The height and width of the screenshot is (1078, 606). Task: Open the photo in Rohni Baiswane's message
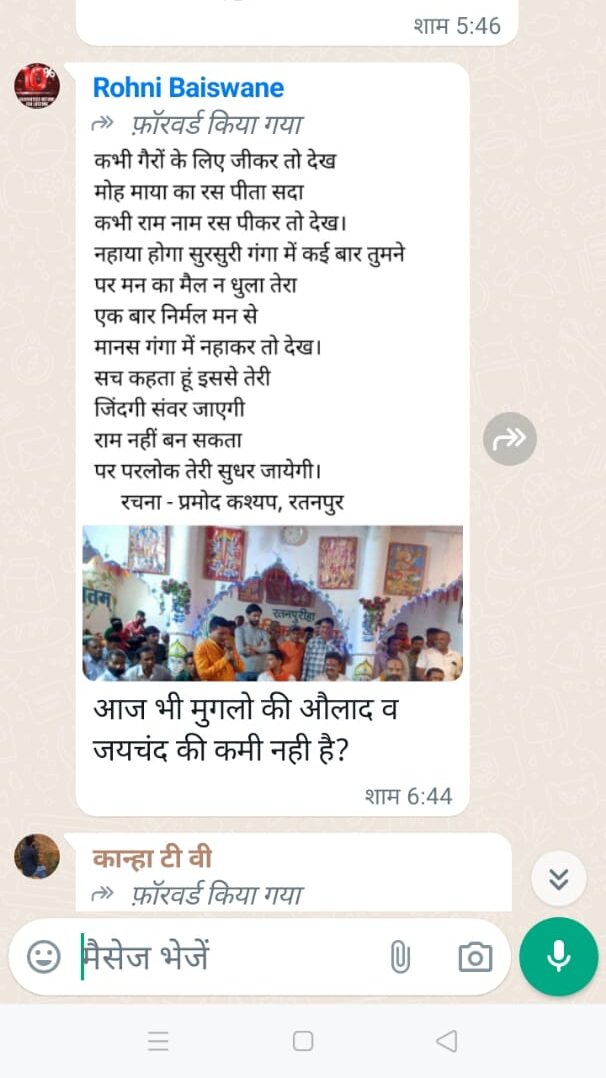pos(272,603)
